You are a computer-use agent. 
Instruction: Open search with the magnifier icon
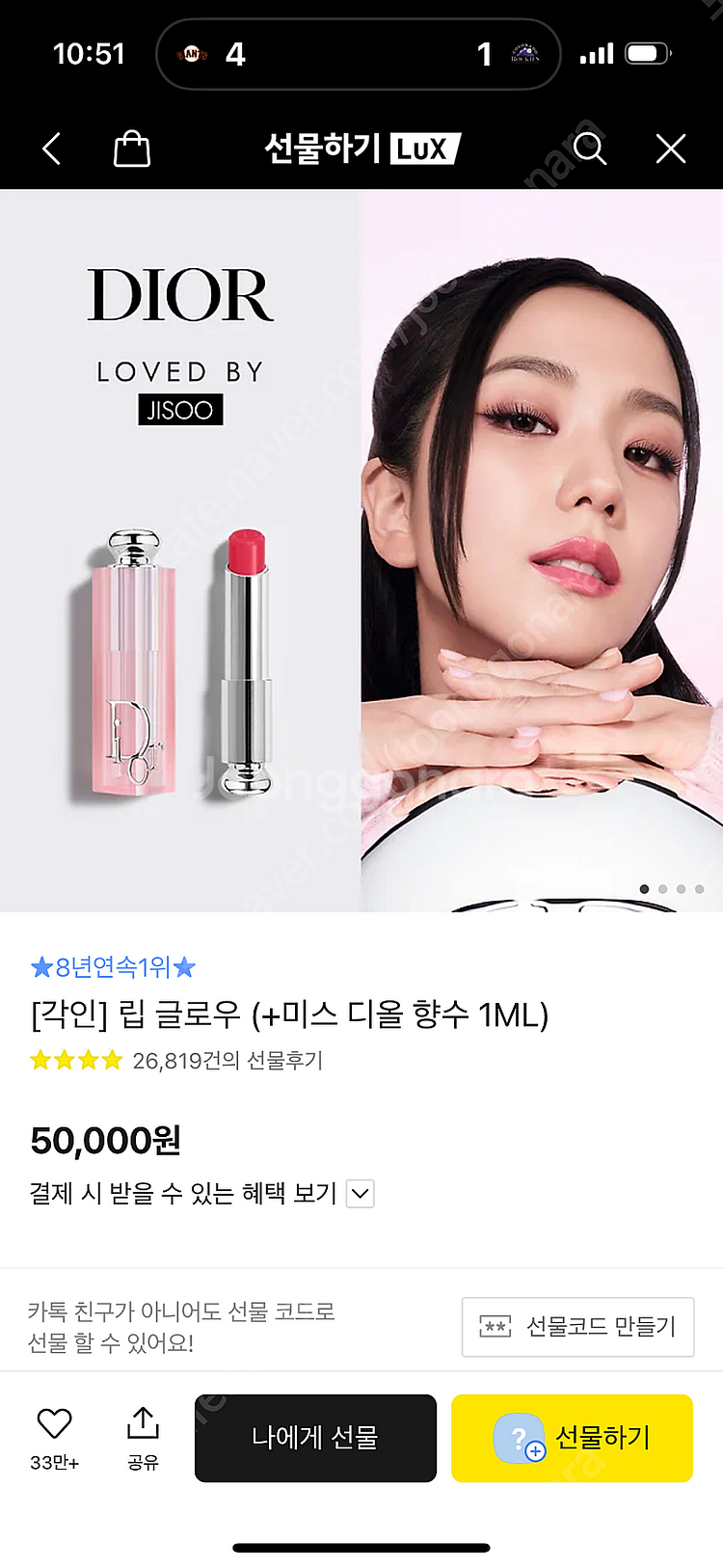(589, 149)
